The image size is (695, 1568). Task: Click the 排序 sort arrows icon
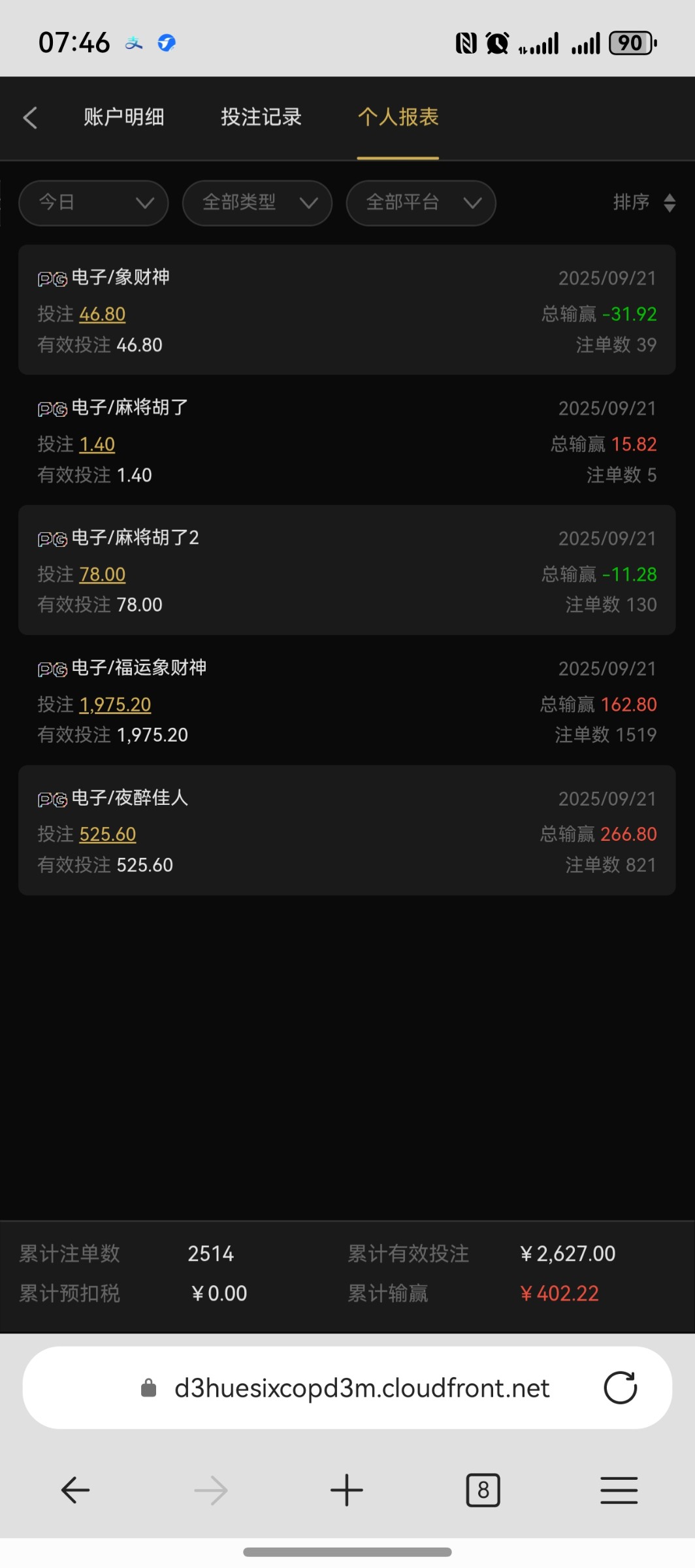click(x=670, y=203)
